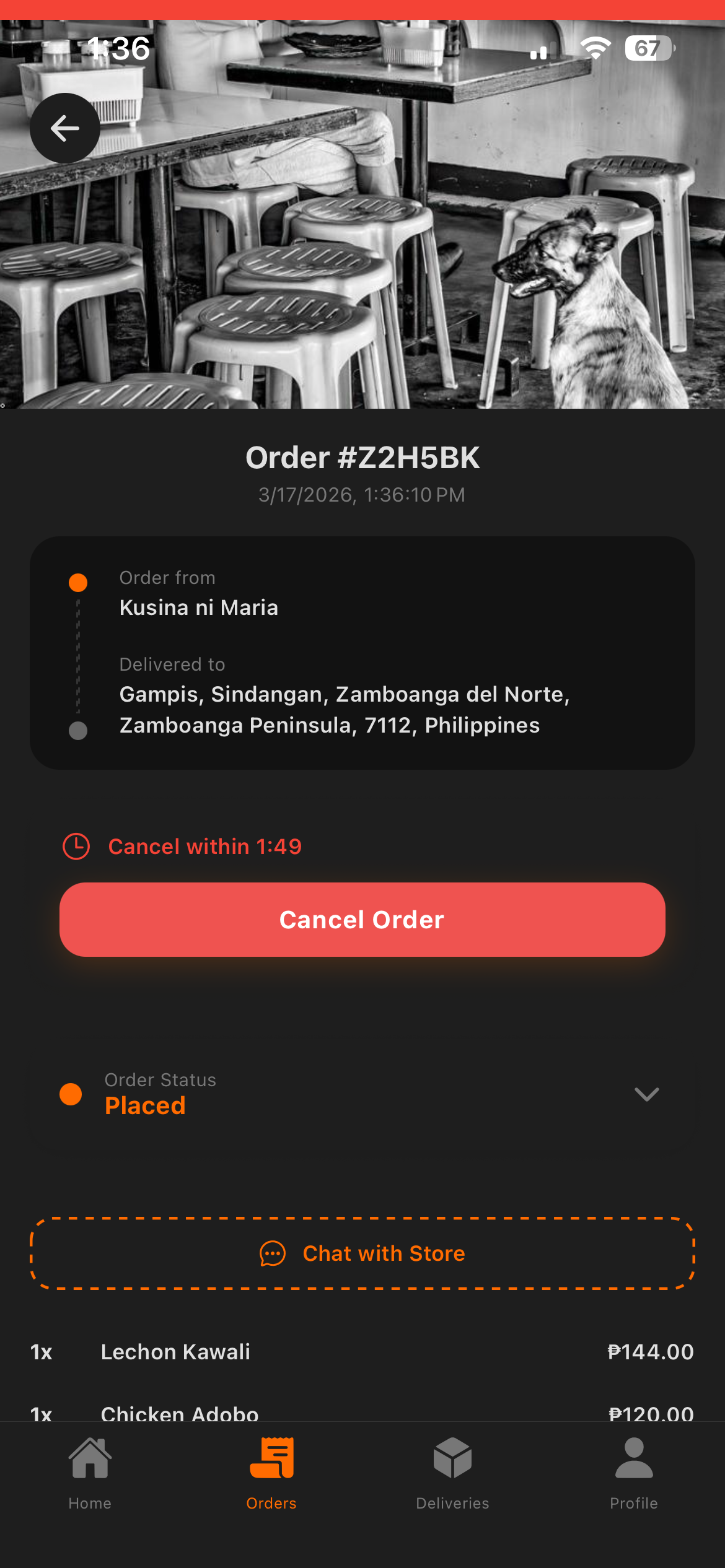Click the battery indicator showing 67

click(x=648, y=48)
